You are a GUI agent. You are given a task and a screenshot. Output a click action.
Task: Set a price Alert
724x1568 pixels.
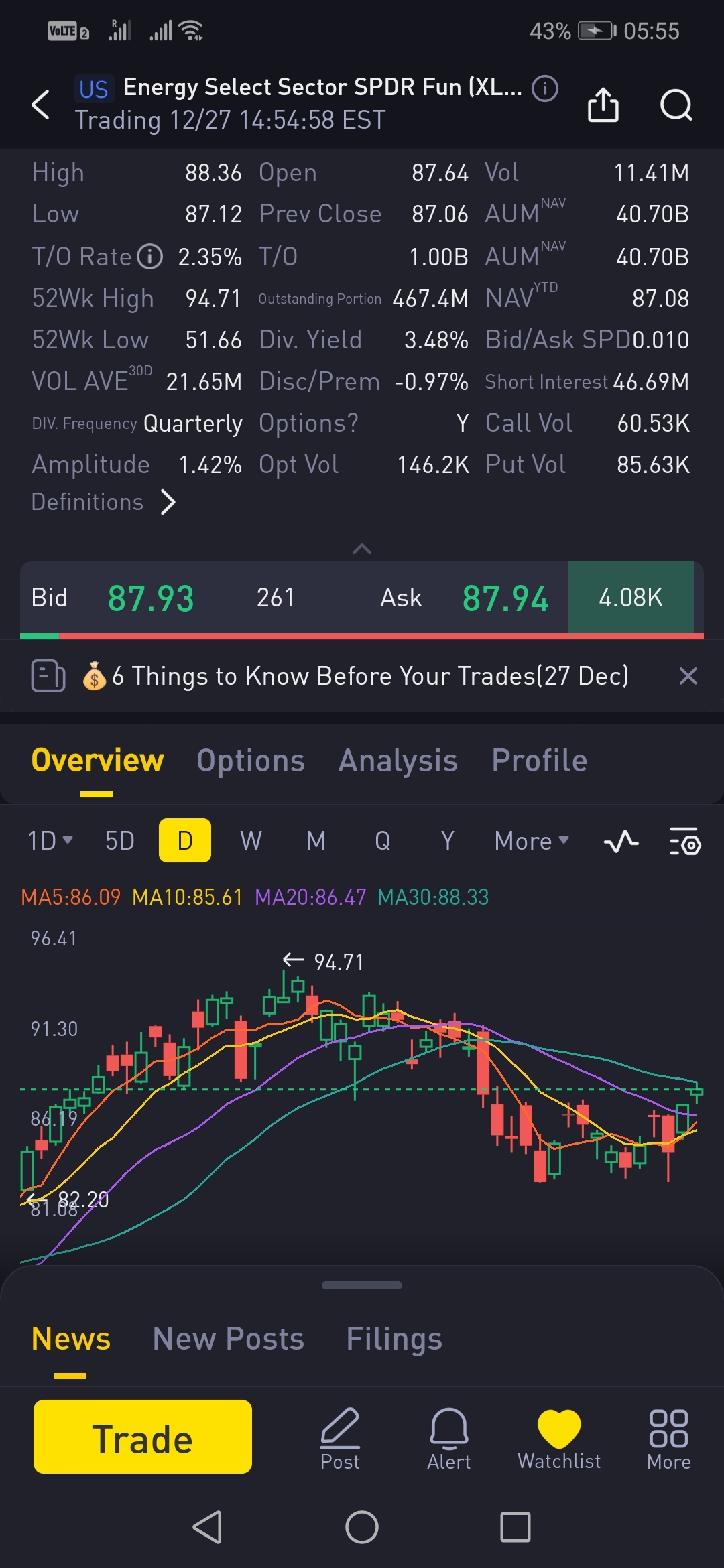tap(448, 1438)
